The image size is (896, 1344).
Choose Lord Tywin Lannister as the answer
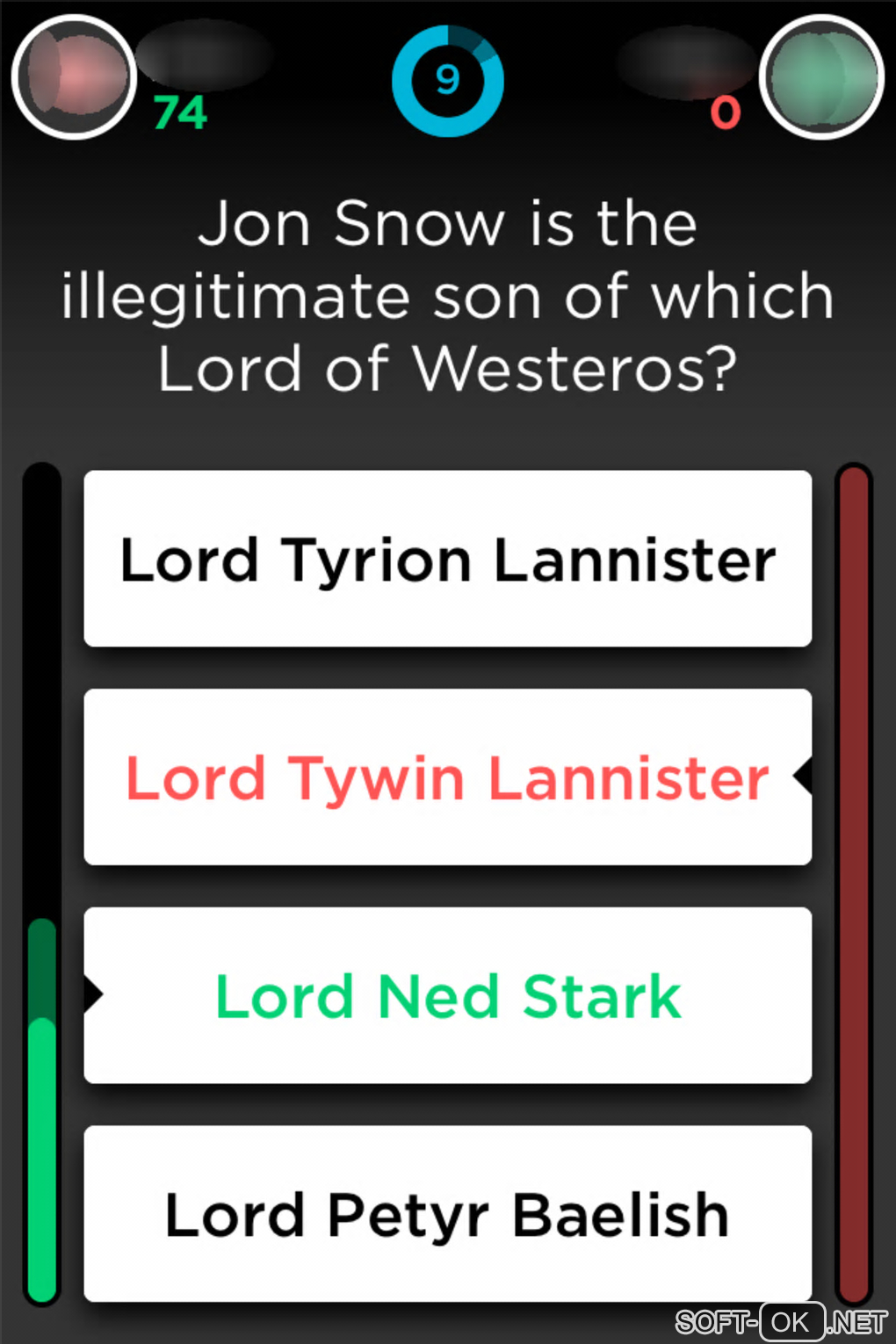[x=447, y=777]
